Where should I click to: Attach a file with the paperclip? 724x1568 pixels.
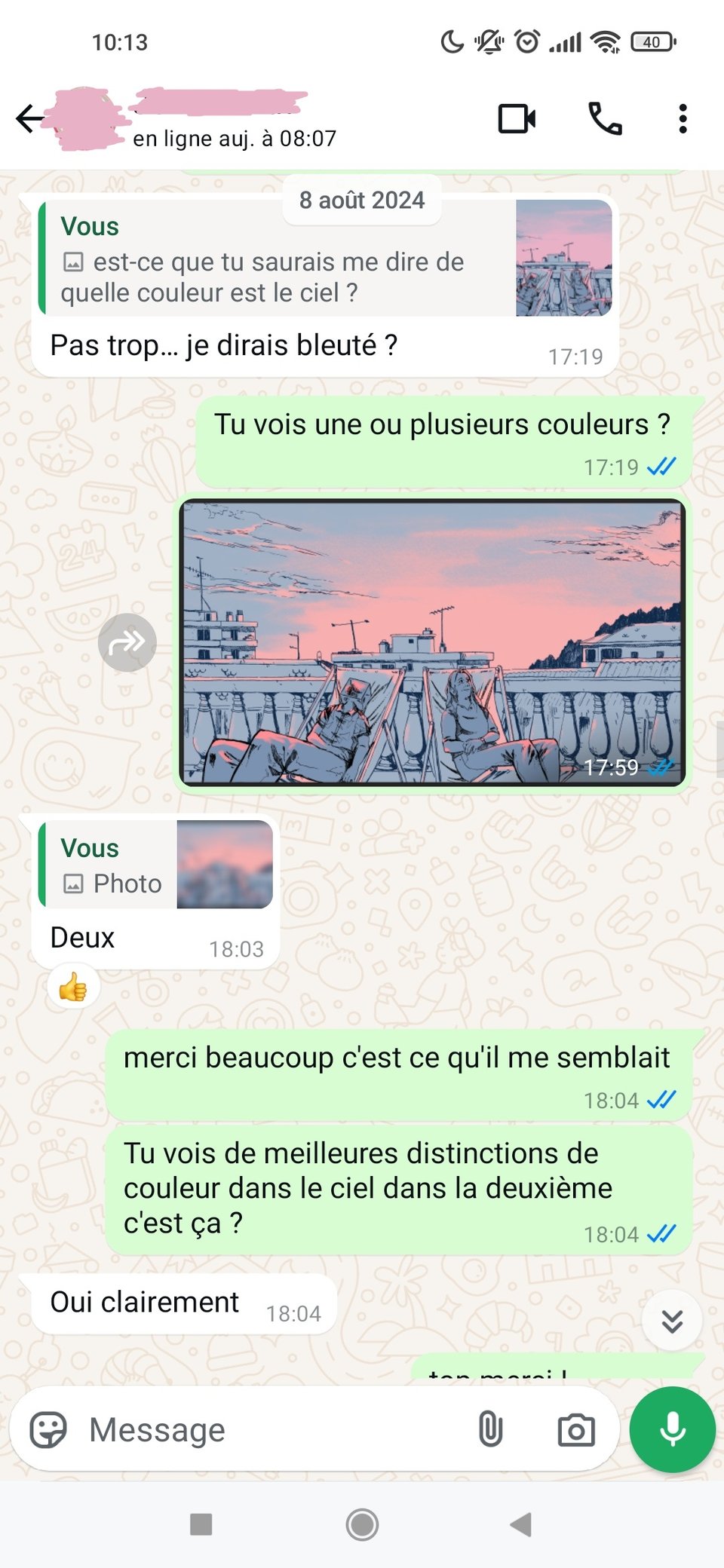tap(490, 1429)
